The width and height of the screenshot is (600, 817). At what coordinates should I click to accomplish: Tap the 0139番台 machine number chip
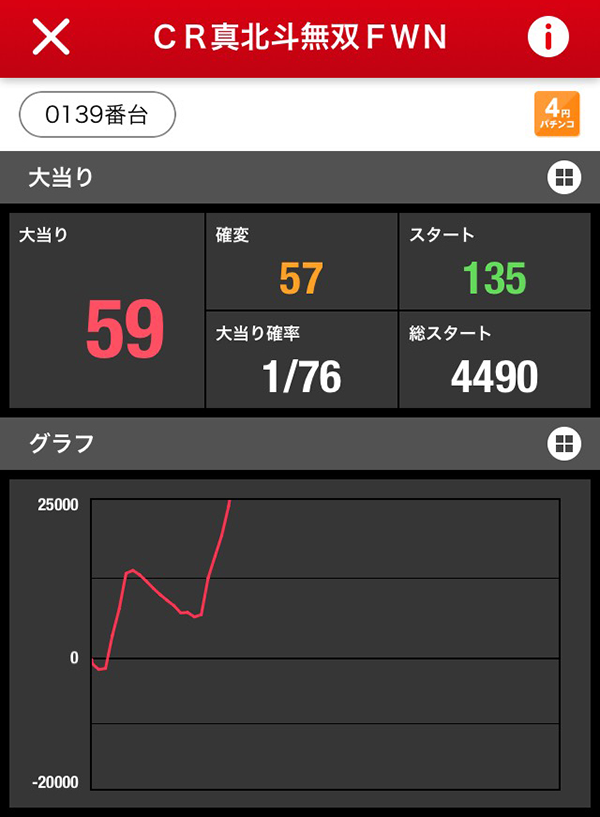(x=97, y=115)
